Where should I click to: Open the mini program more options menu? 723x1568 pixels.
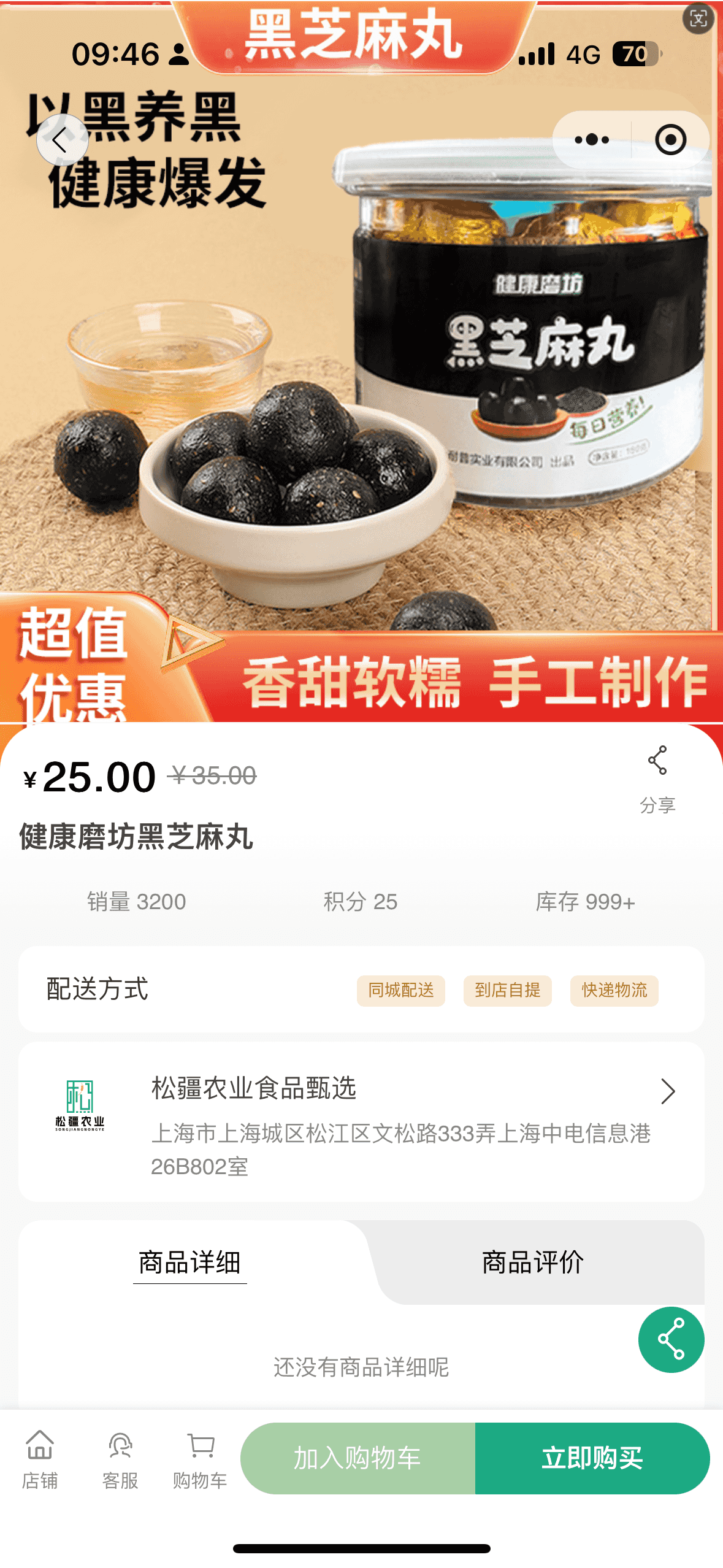tap(592, 140)
